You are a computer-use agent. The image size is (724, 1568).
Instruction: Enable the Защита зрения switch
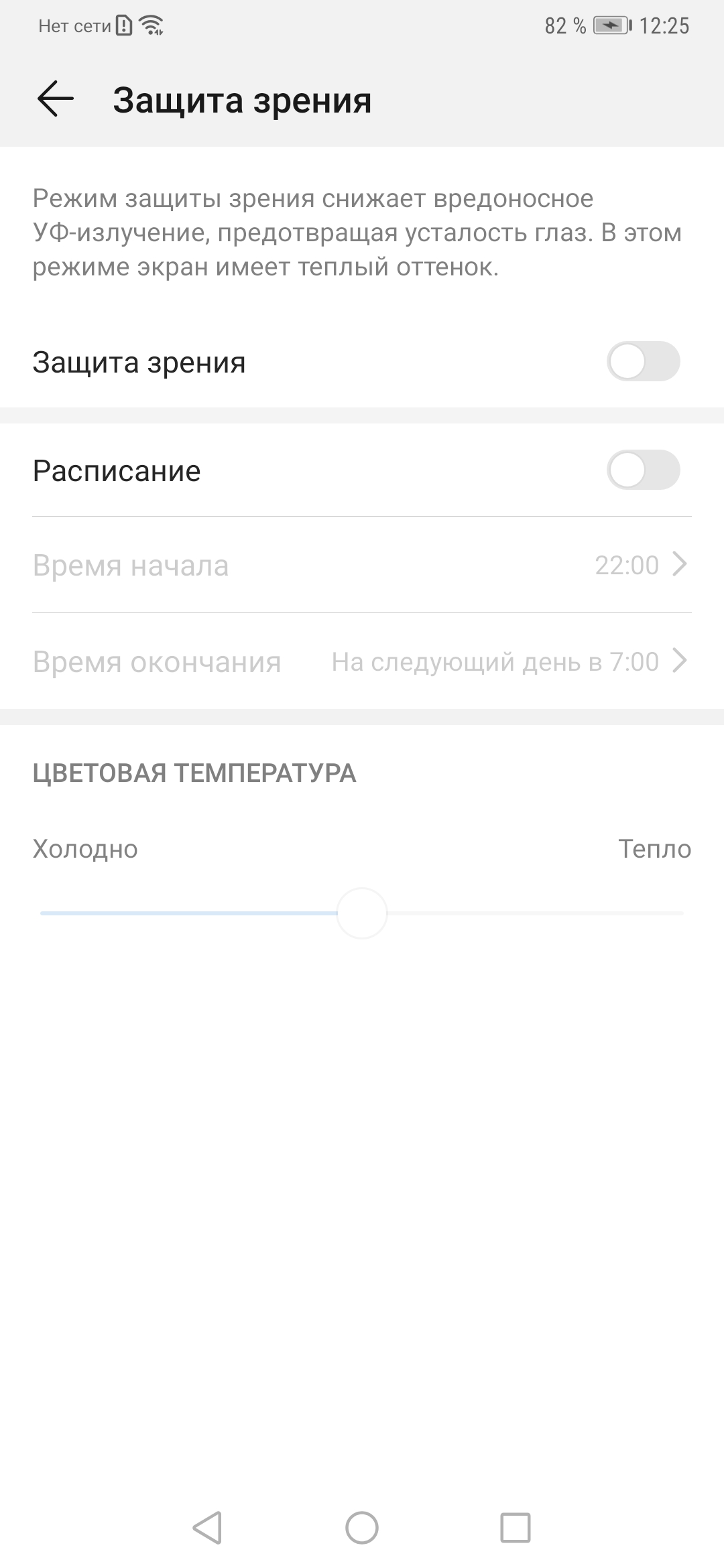(x=642, y=362)
